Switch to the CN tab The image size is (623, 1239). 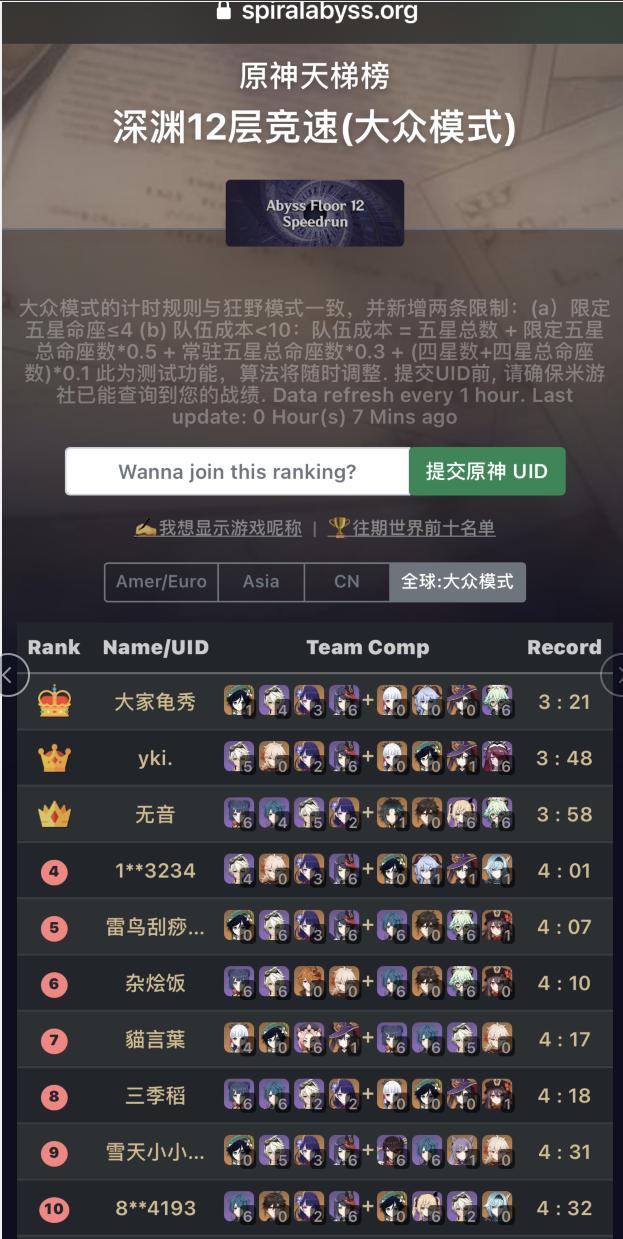click(x=347, y=581)
